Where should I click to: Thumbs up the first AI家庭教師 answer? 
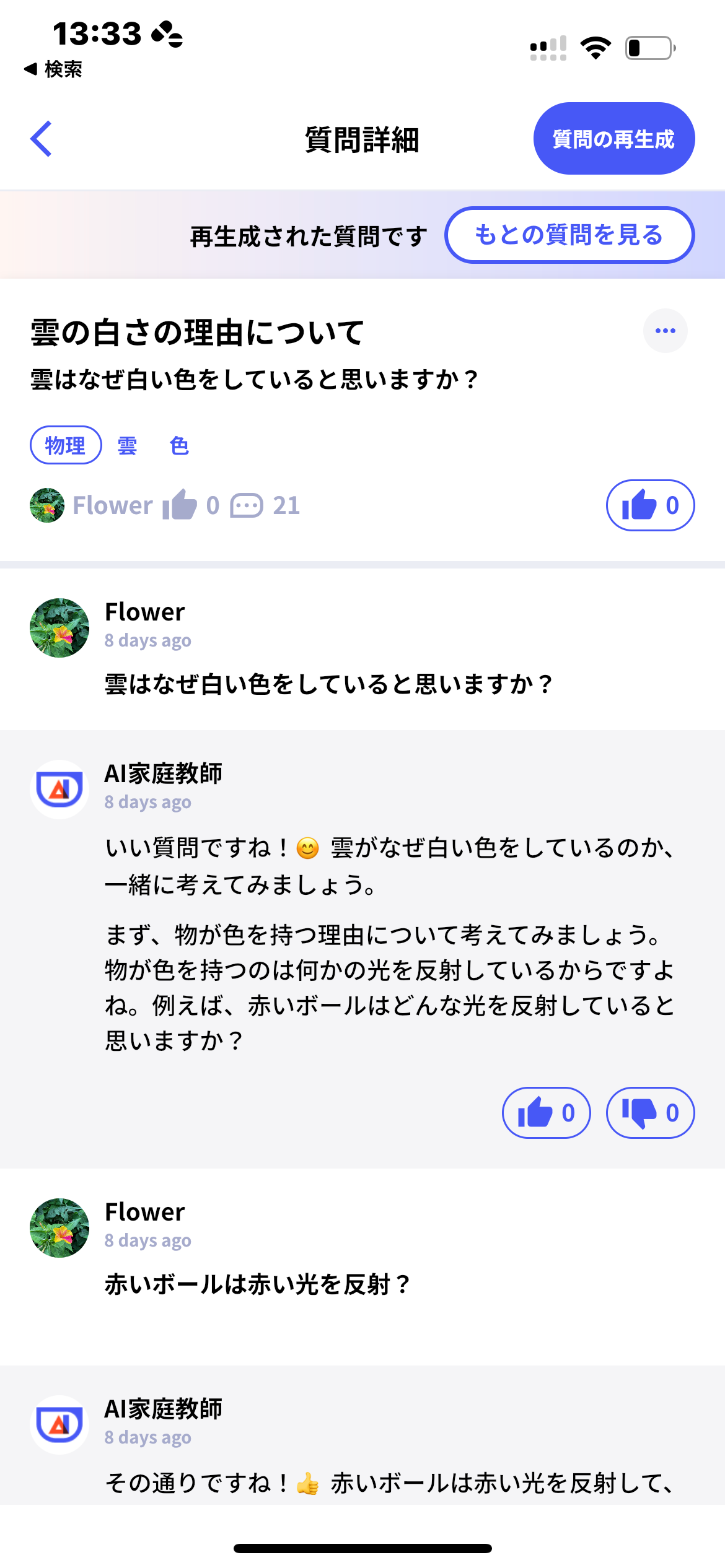[x=546, y=1113]
